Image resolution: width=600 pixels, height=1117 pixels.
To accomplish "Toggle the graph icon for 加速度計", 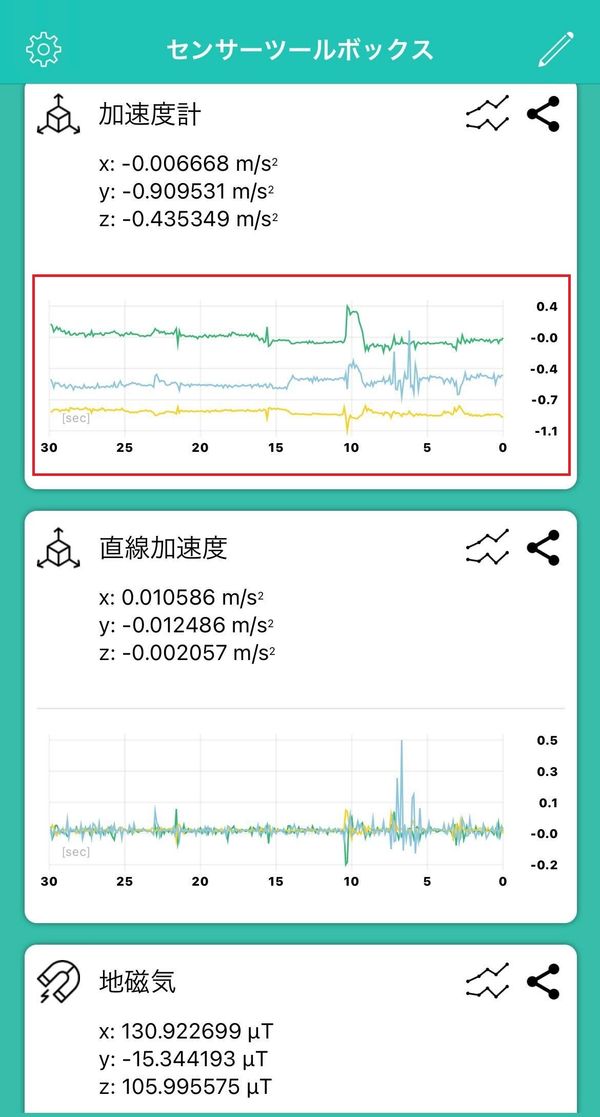I will click(487, 114).
